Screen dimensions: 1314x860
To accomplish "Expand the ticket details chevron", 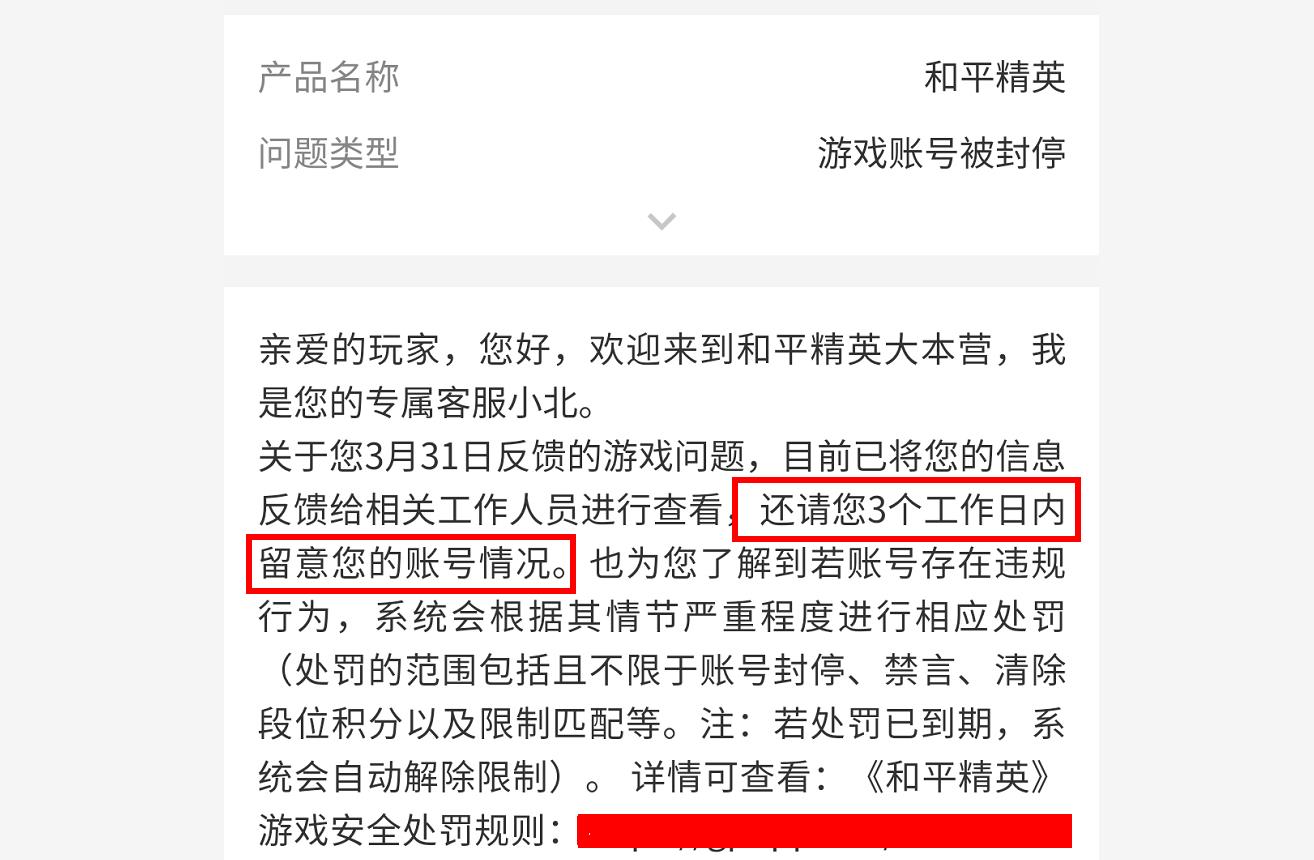I will pos(661,221).
